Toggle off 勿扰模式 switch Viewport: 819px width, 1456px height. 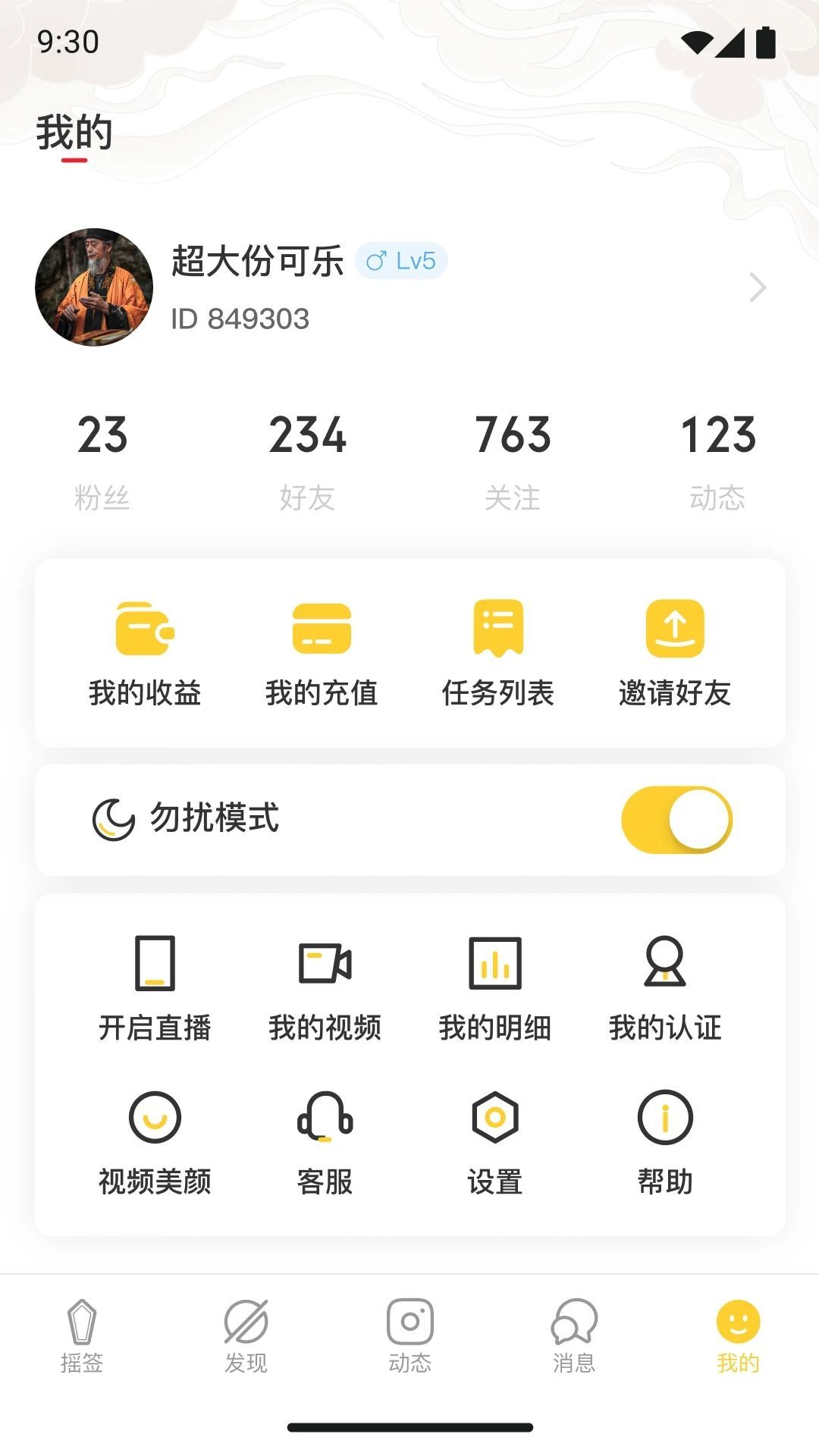(x=676, y=820)
